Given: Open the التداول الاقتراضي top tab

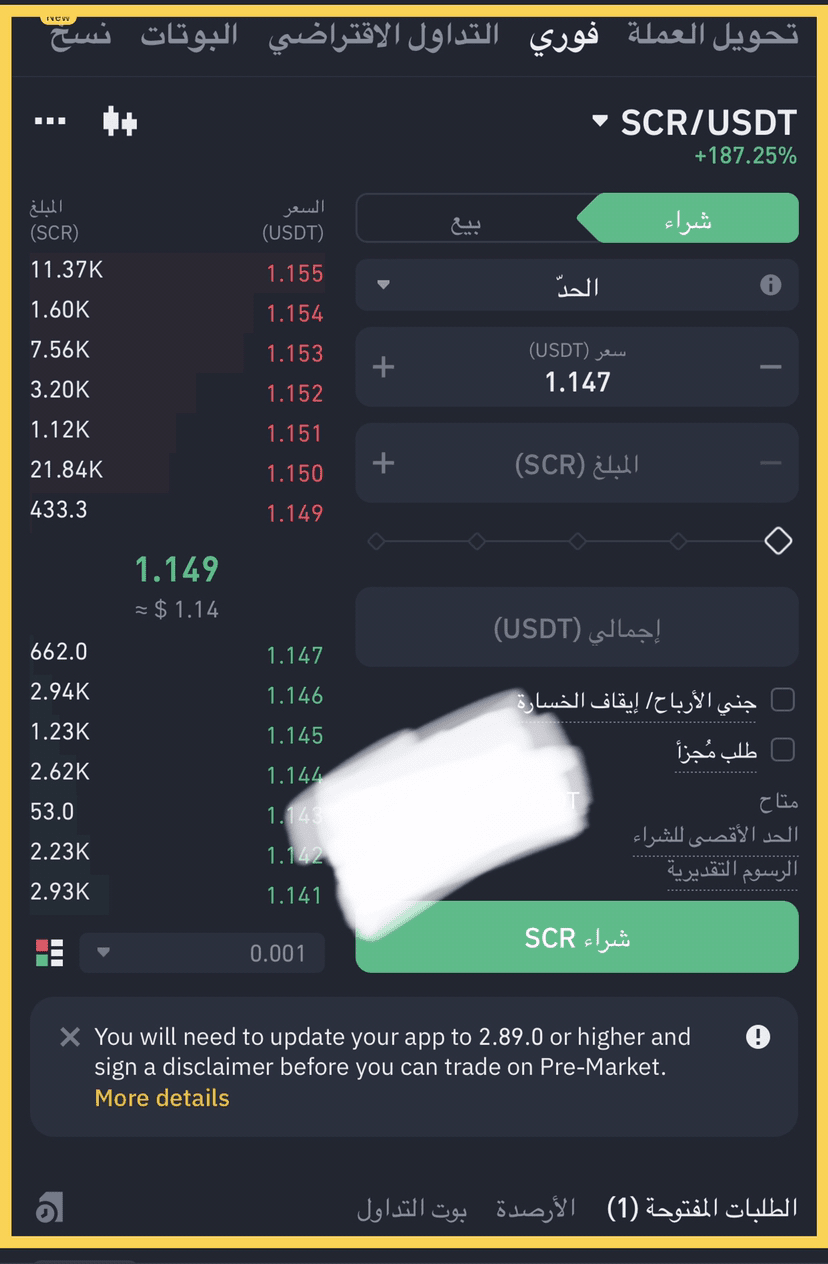Looking at the screenshot, I should [384, 36].
